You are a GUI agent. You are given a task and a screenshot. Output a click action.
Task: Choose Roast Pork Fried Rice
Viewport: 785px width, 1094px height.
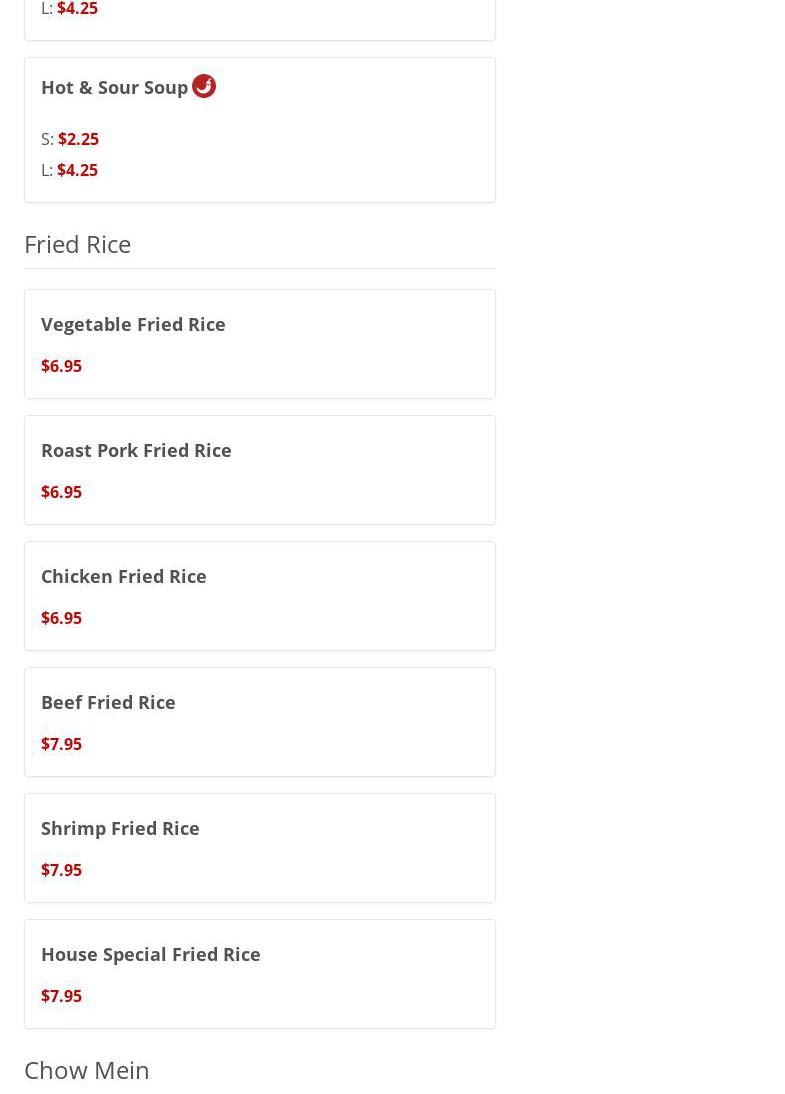[x=136, y=451]
